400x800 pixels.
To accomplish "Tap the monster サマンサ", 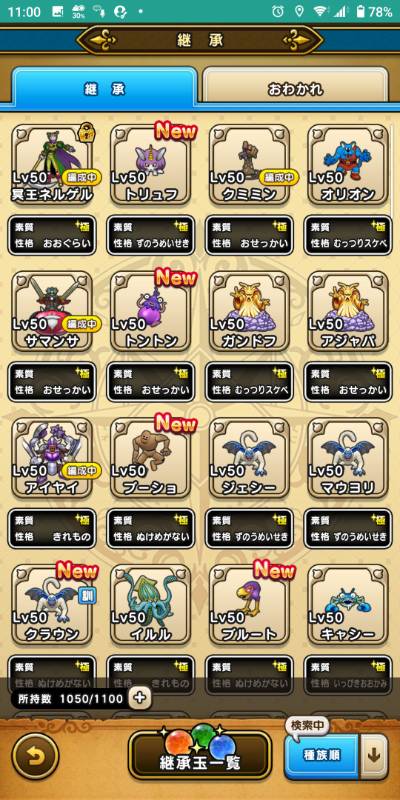I will click(x=52, y=311).
